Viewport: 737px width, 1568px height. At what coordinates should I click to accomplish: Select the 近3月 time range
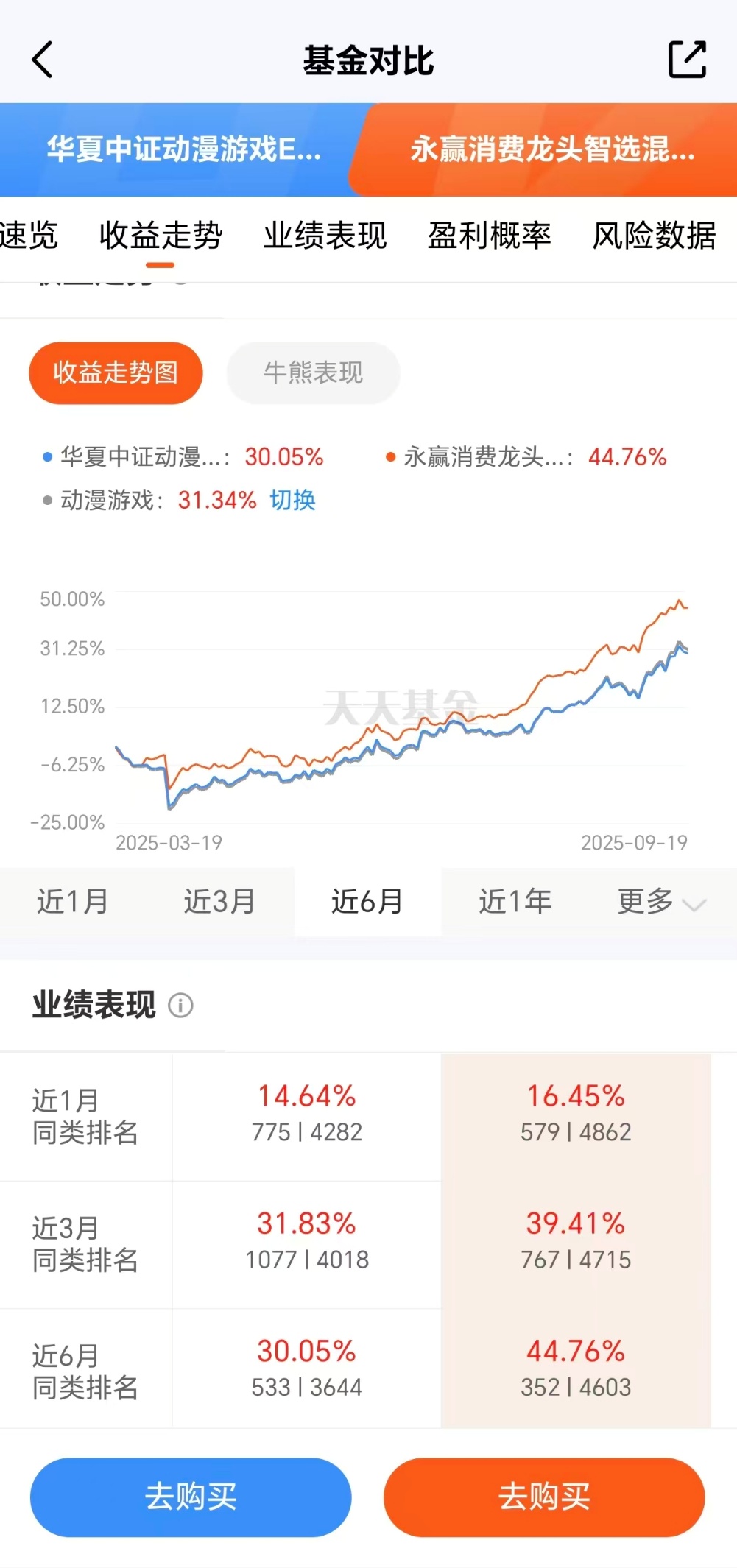(x=219, y=901)
